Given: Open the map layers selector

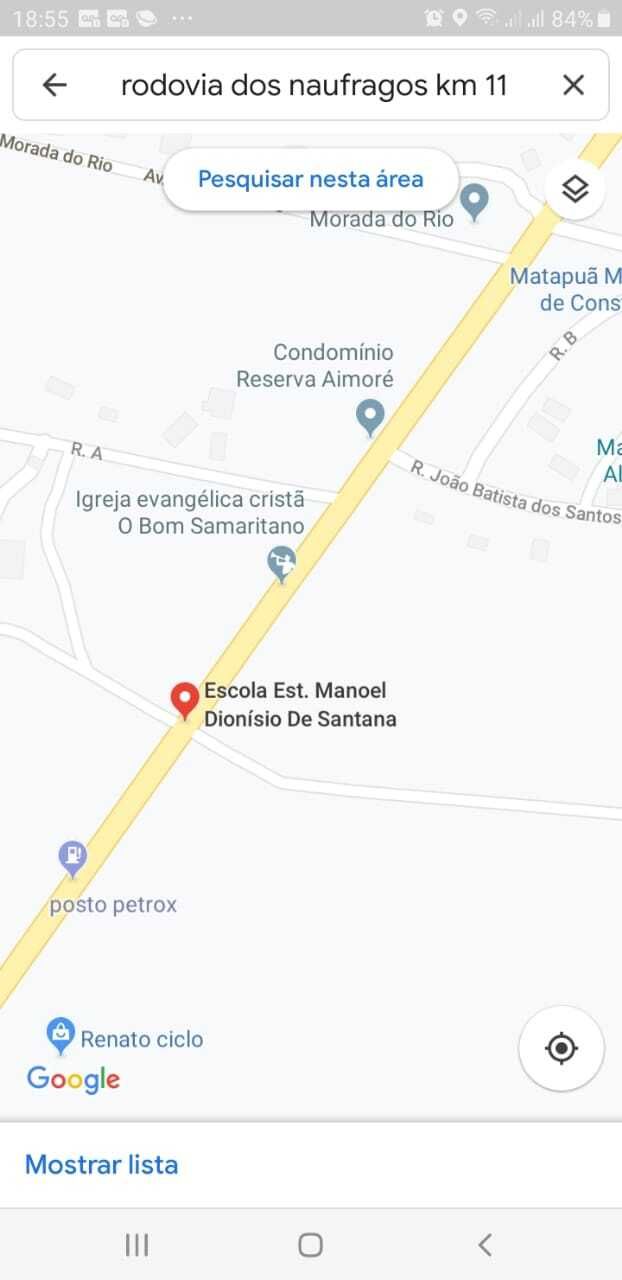Looking at the screenshot, I should (x=575, y=189).
